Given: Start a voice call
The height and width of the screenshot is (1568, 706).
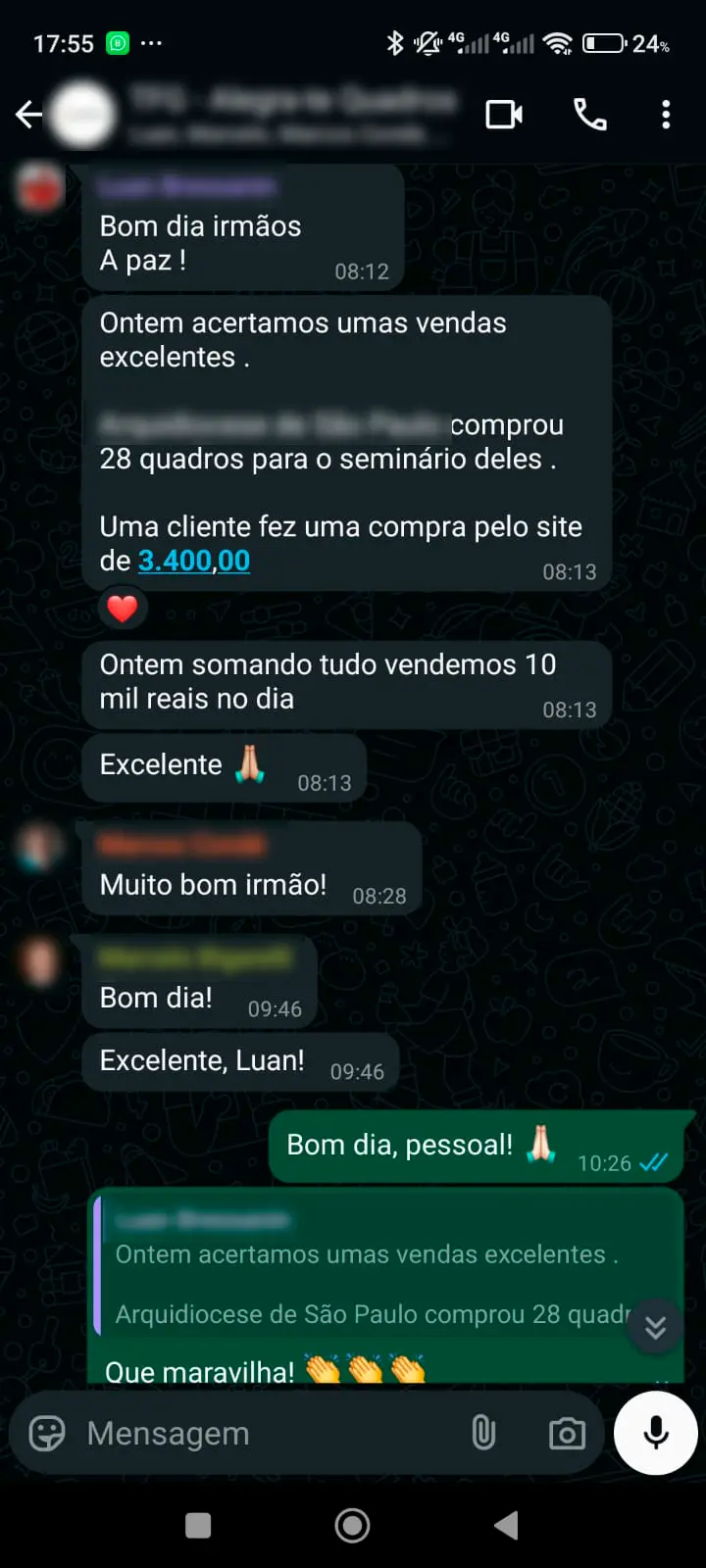Looking at the screenshot, I should coord(589,115).
